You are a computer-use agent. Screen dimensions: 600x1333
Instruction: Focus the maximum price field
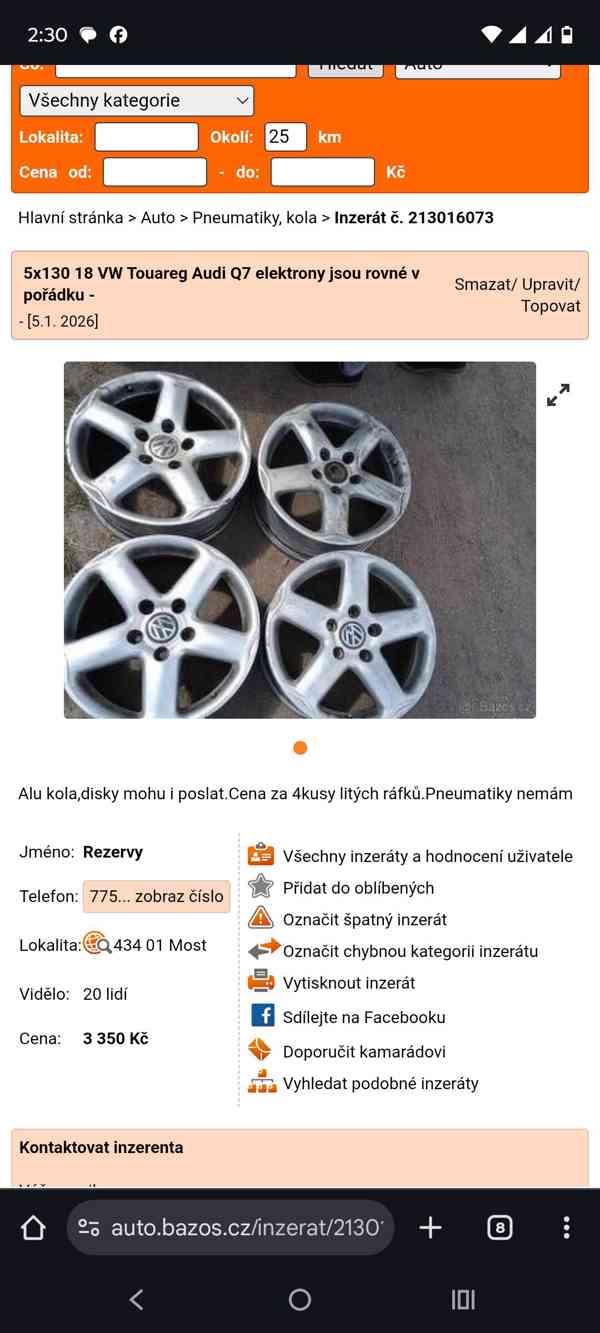[x=322, y=172]
